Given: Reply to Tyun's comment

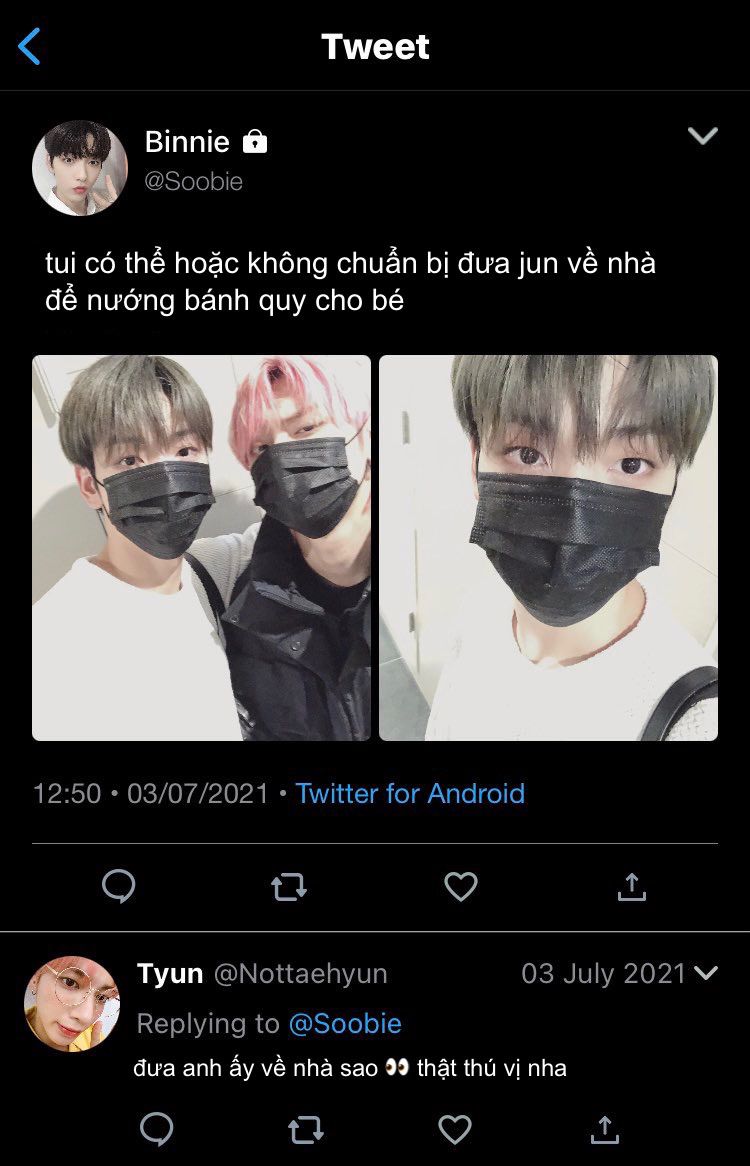Looking at the screenshot, I should 156,1130.
